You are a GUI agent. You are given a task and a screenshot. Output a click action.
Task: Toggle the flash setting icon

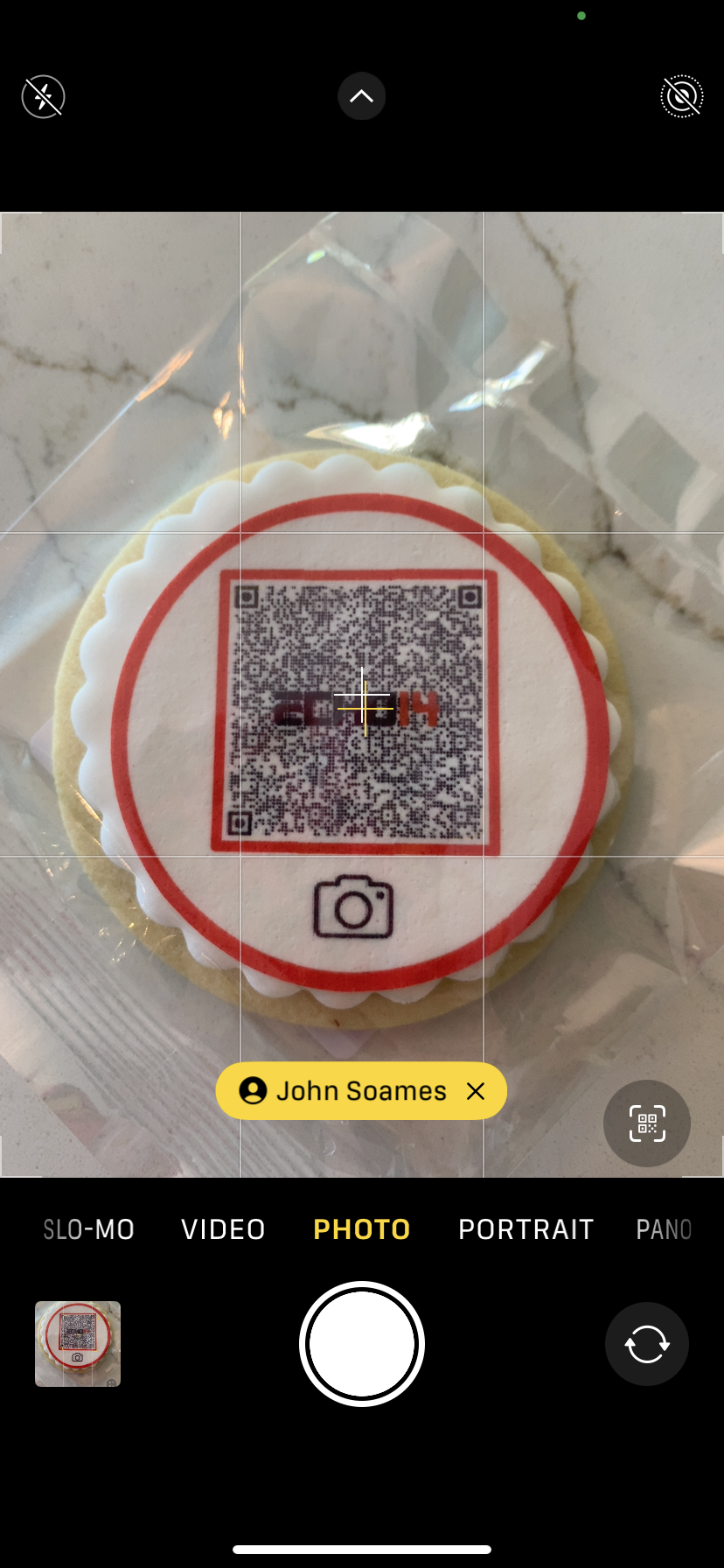tap(43, 96)
